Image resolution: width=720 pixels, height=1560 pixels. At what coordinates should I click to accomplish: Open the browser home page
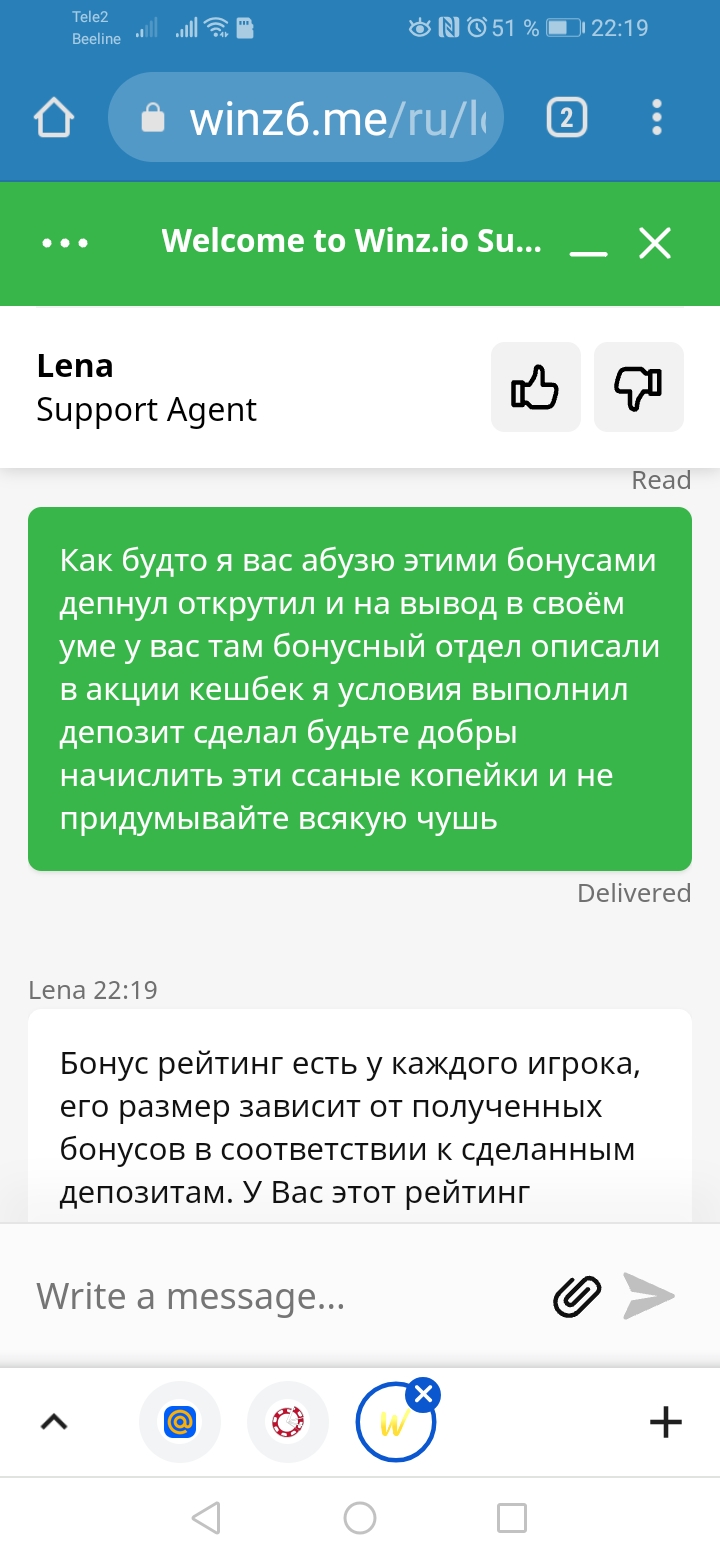point(54,119)
